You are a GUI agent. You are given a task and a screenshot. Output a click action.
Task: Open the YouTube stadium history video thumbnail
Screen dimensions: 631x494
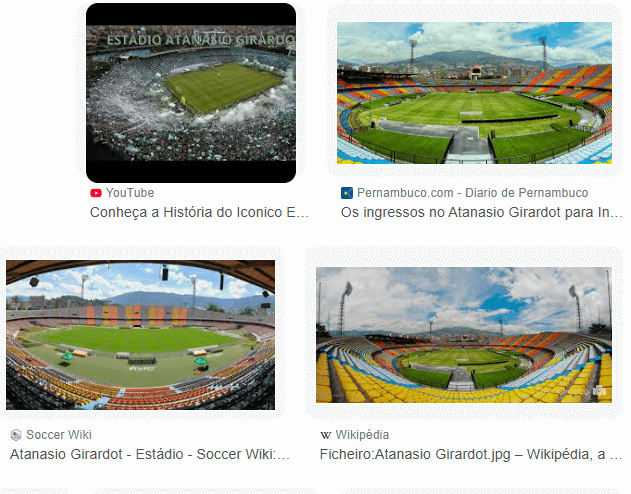(190, 93)
